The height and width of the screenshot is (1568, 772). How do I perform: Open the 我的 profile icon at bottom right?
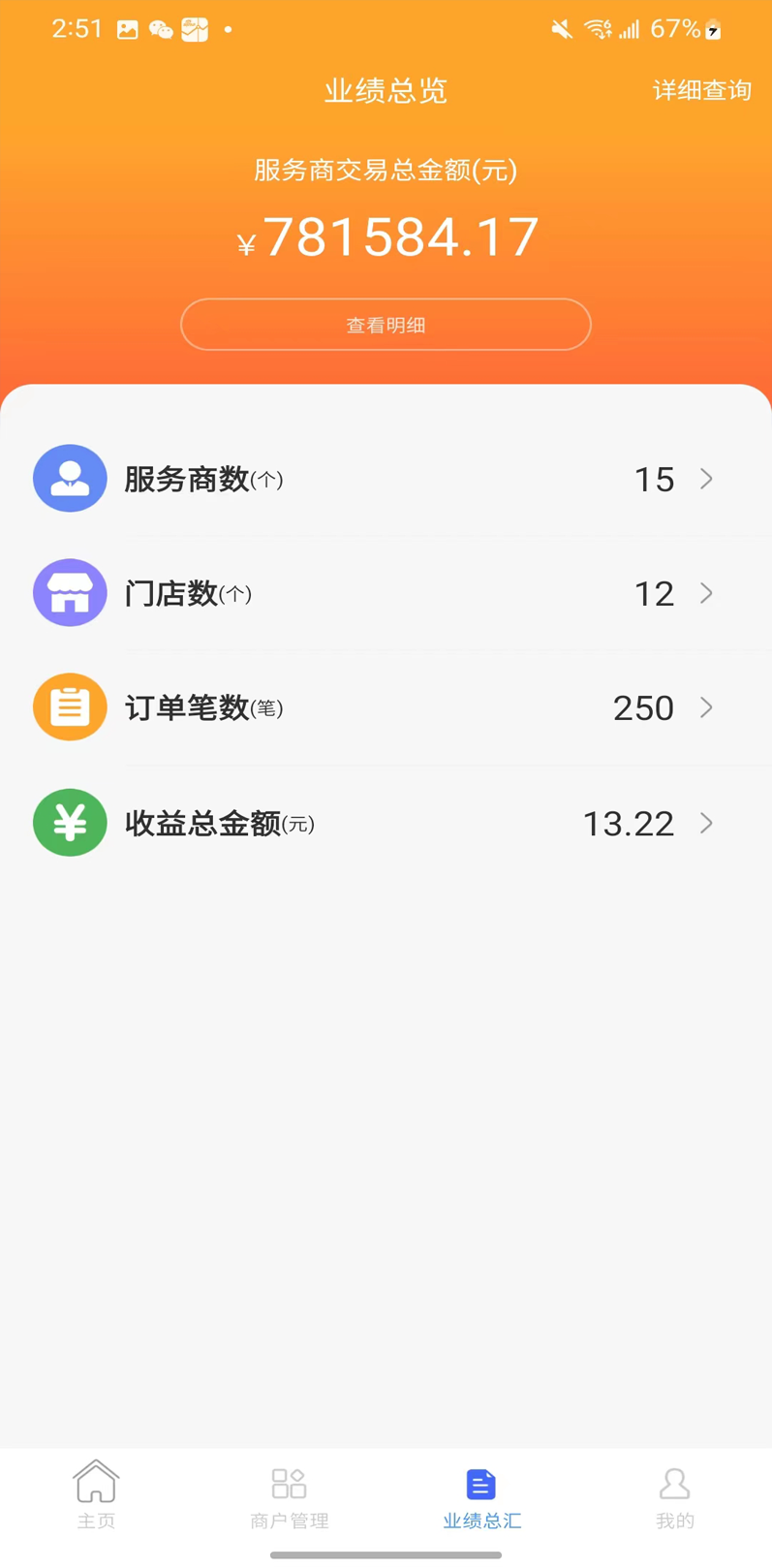point(675,1482)
